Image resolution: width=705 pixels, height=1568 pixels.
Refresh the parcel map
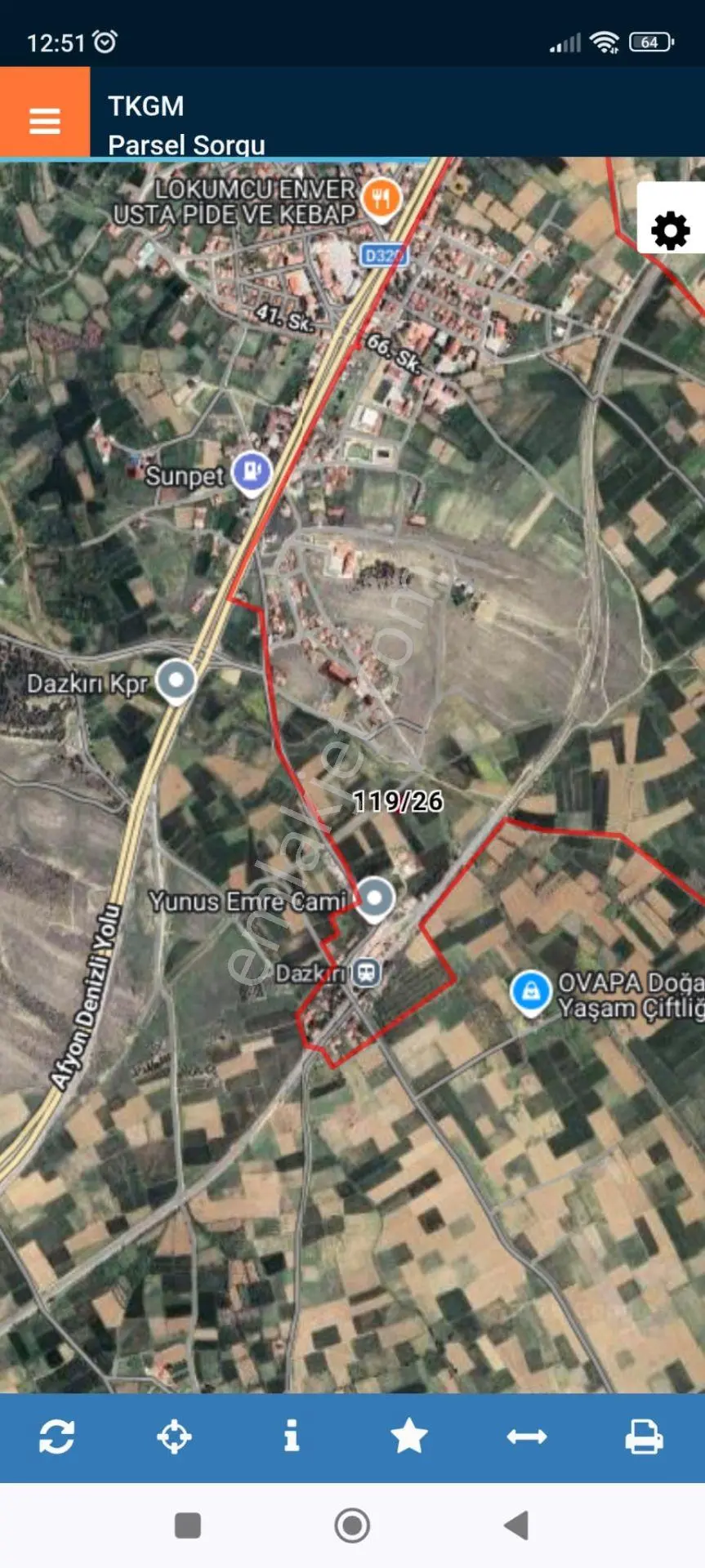(57, 1436)
